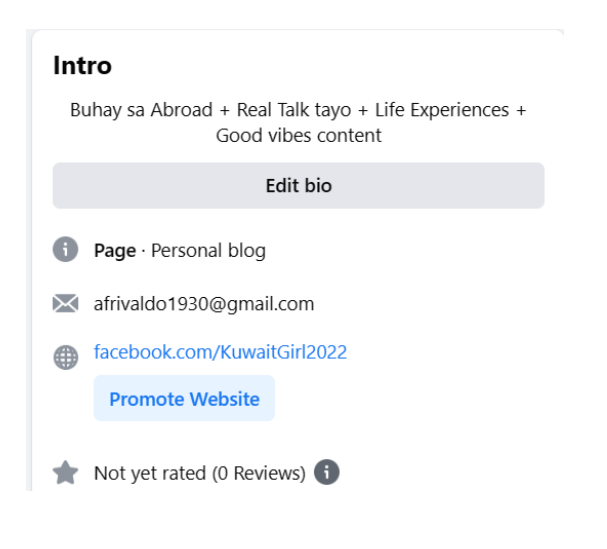Open the info icon next to Reviews
The image size is (607, 549).
pyautogui.click(x=327, y=472)
